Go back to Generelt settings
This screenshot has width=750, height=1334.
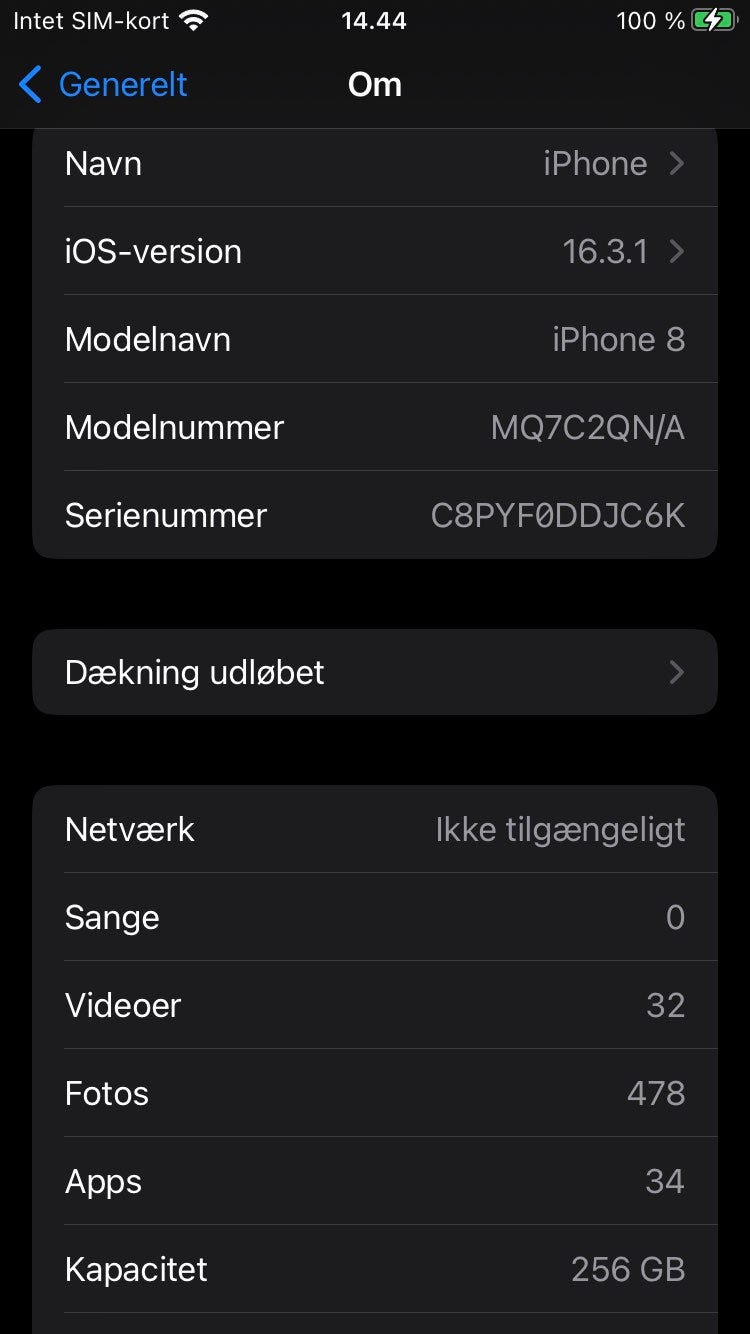(x=104, y=85)
